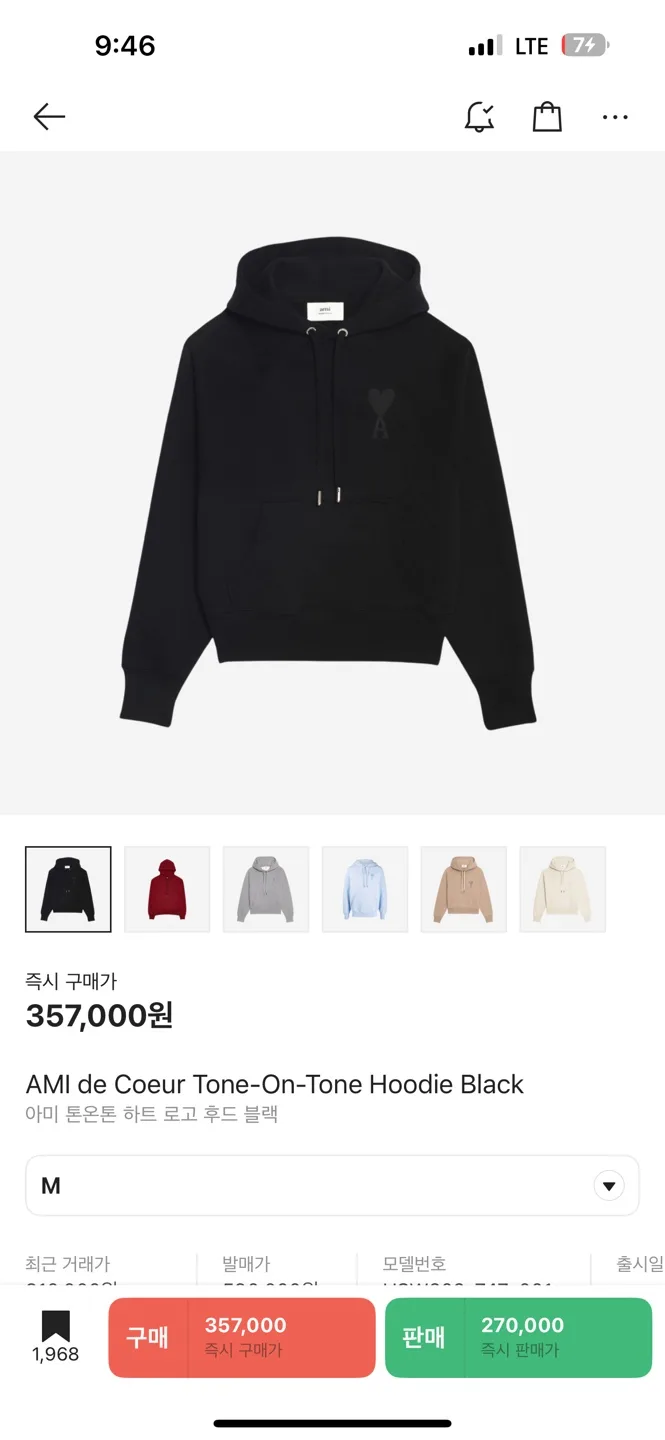Select the cream ivory hoodie thumbnail
This screenshot has height=1440, width=665.
[562, 889]
